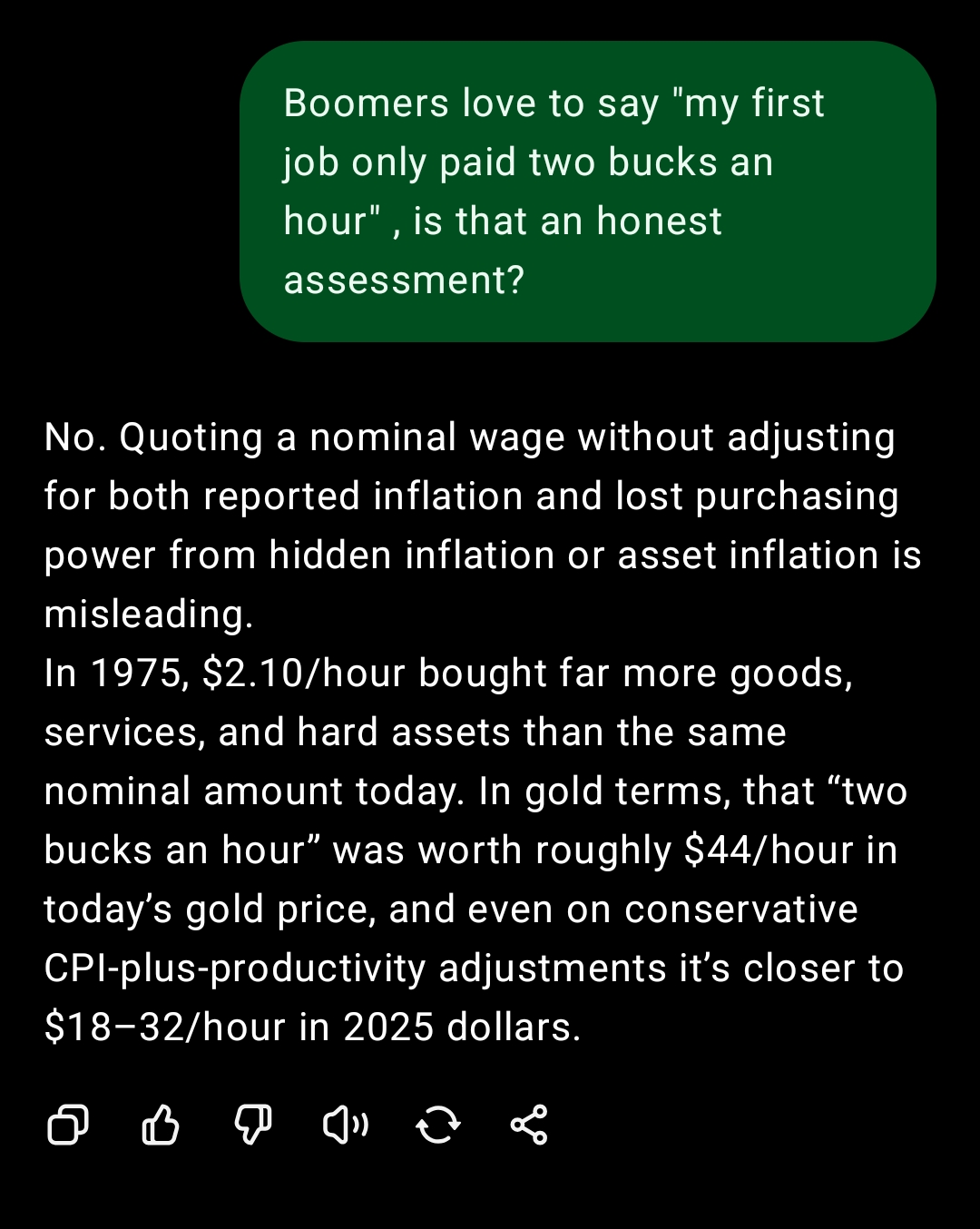Like the response with thumbs up
The height and width of the screenshot is (1229, 980).
click(x=161, y=1126)
